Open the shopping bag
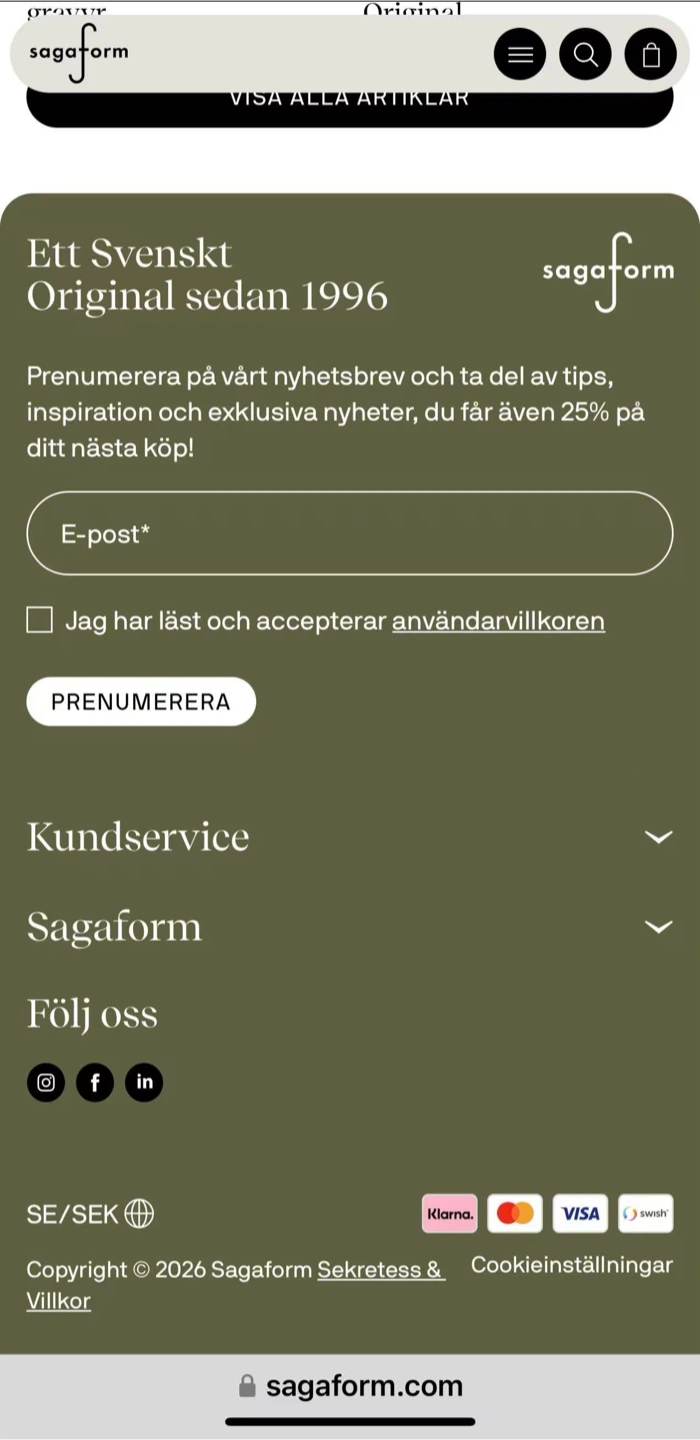This screenshot has width=700, height=1440. (651, 55)
